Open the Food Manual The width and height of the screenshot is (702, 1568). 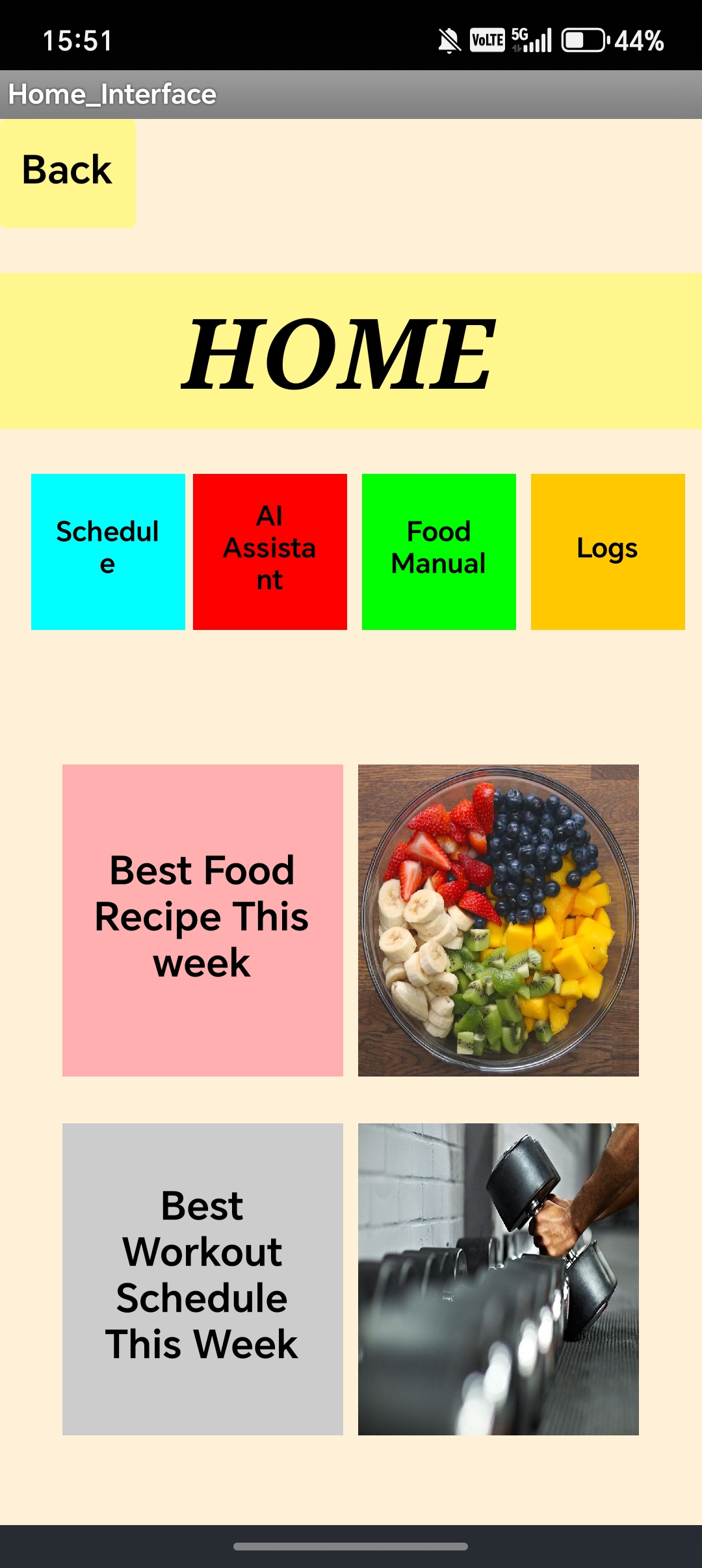coord(439,551)
